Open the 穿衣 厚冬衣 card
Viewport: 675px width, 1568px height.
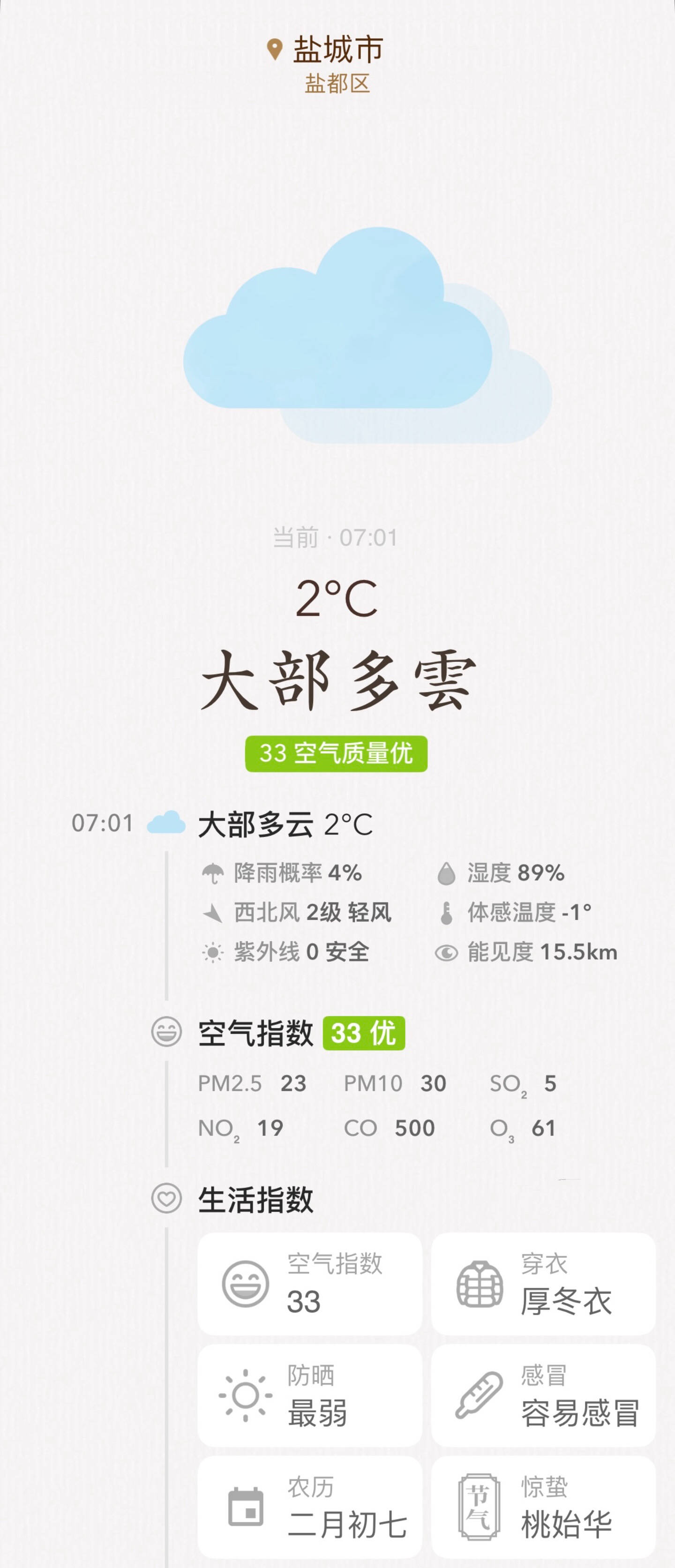pyautogui.click(x=543, y=1284)
